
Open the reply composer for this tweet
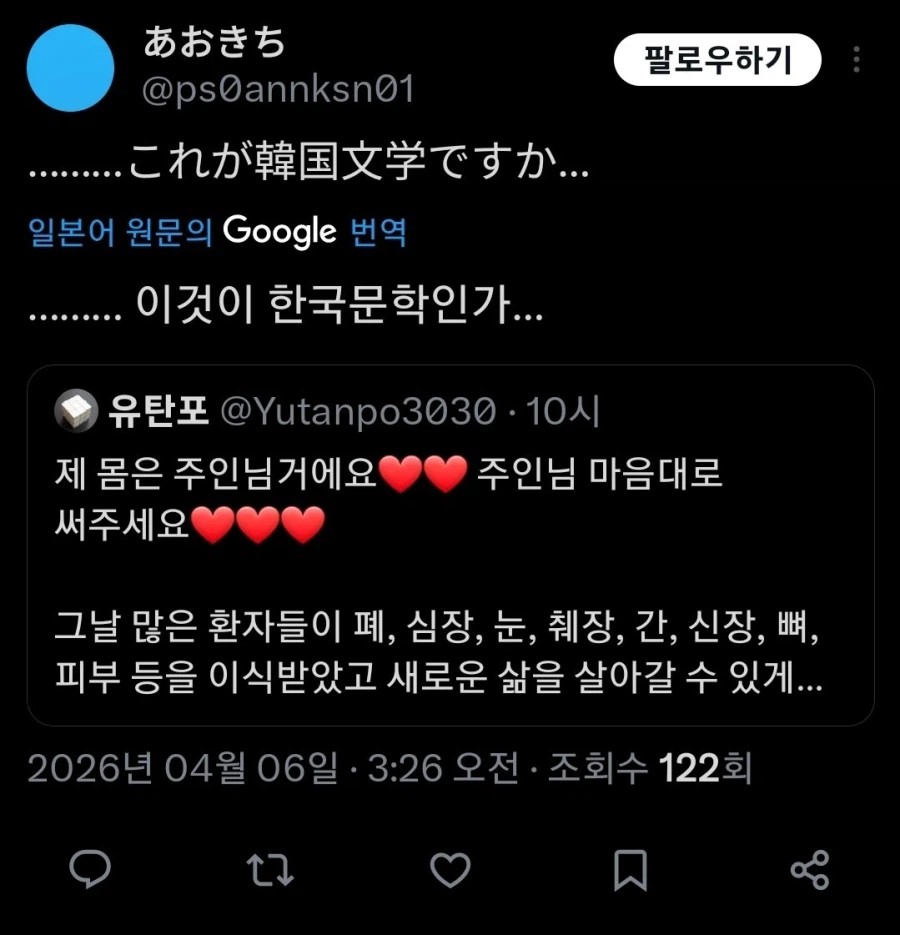tap(91, 870)
